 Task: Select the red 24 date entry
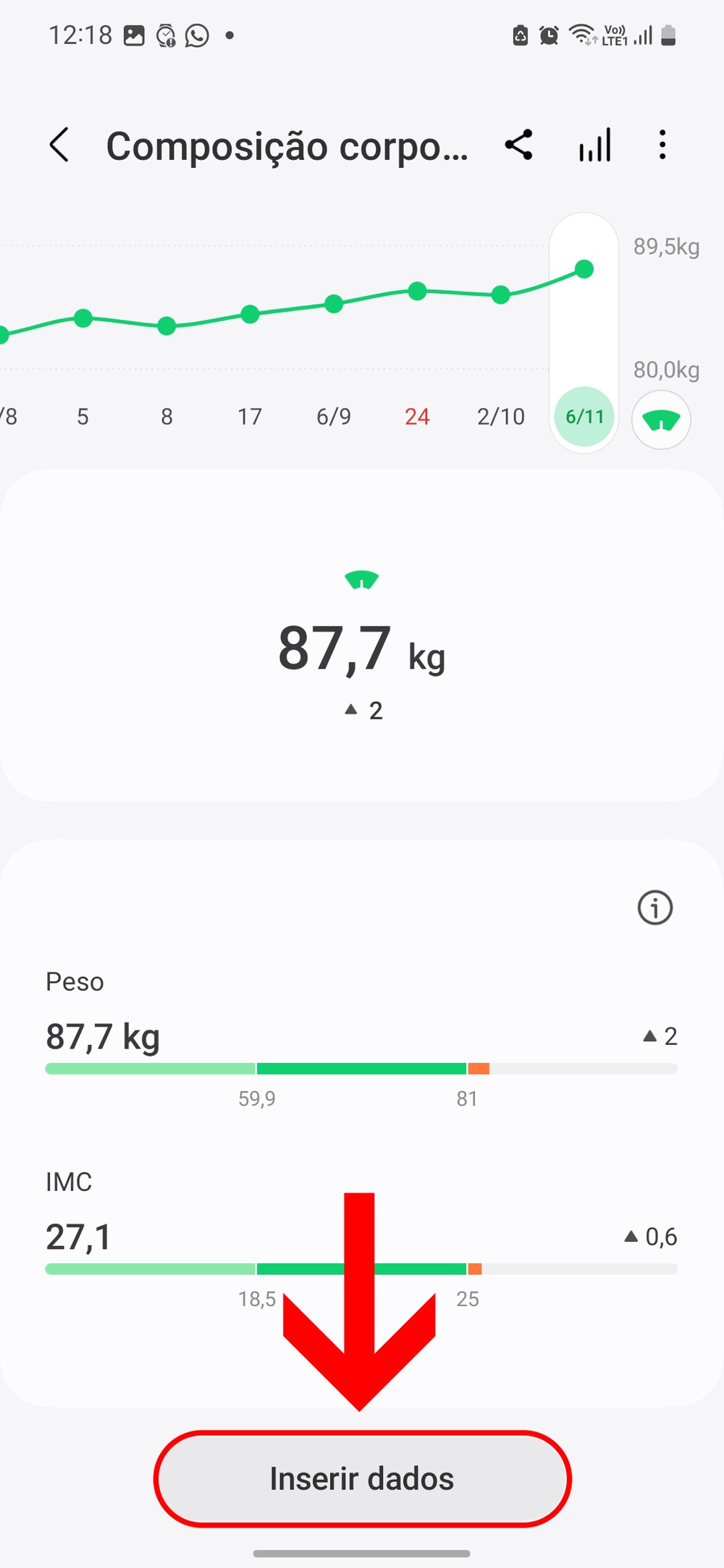click(x=417, y=416)
